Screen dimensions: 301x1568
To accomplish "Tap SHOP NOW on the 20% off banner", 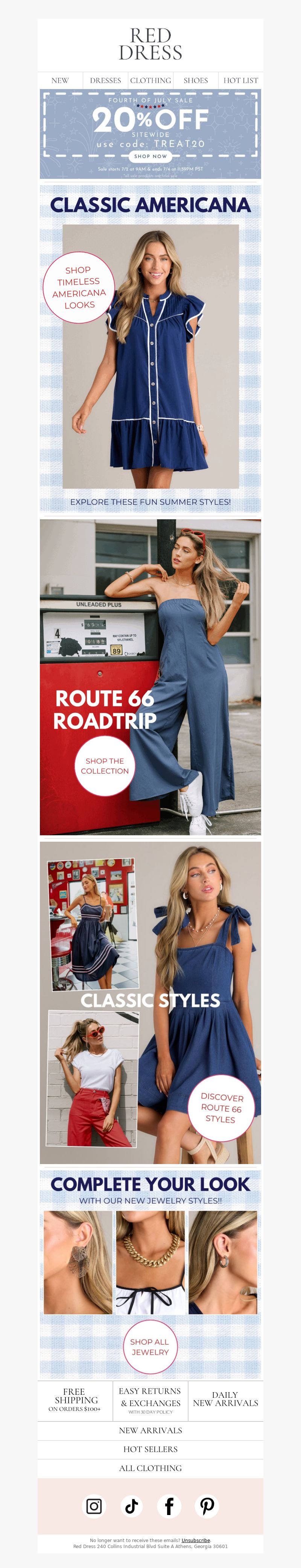I will pos(150,156).
